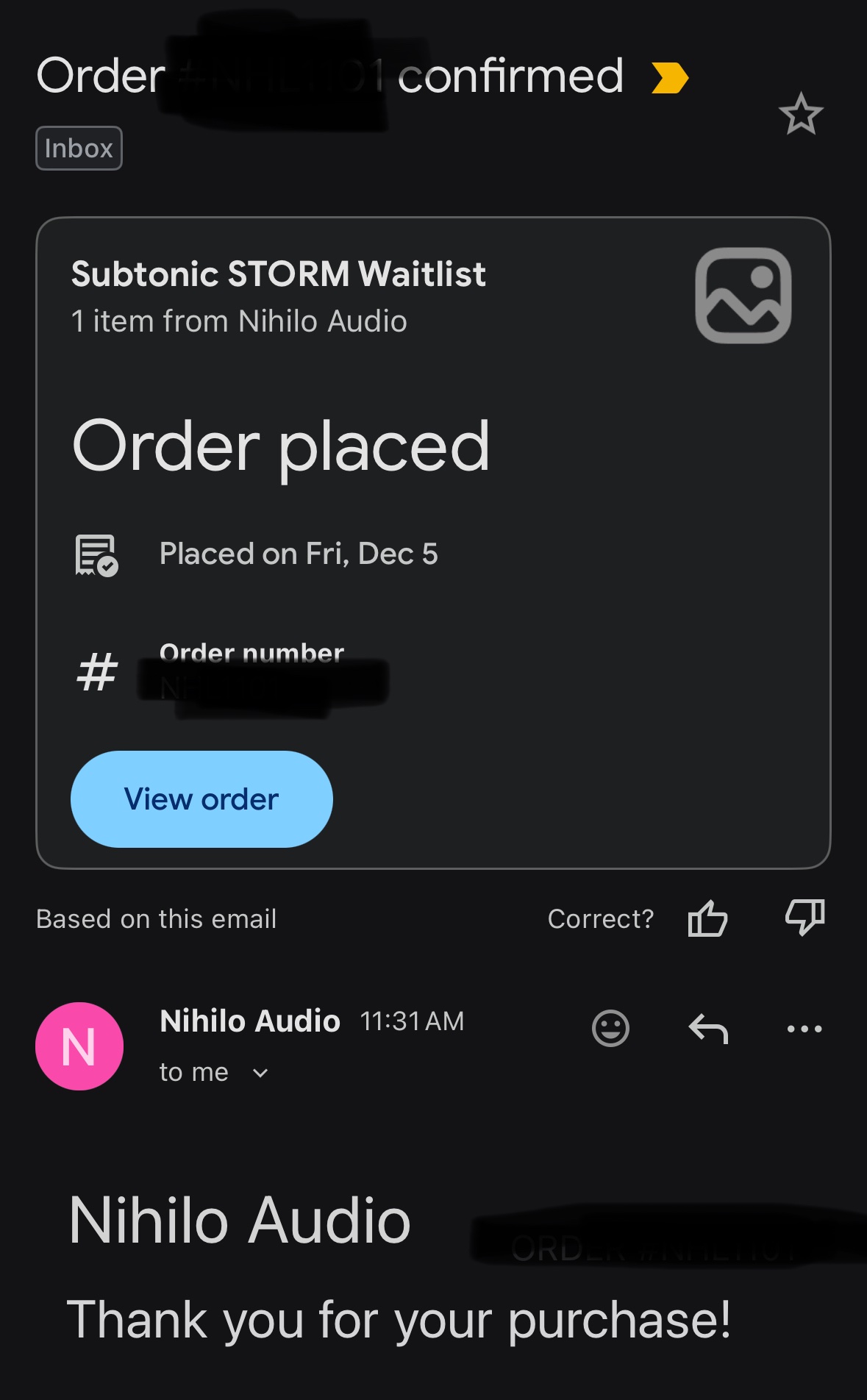Toggle the yellow importance marker
The width and height of the screenshot is (867, 1400).
670,78
